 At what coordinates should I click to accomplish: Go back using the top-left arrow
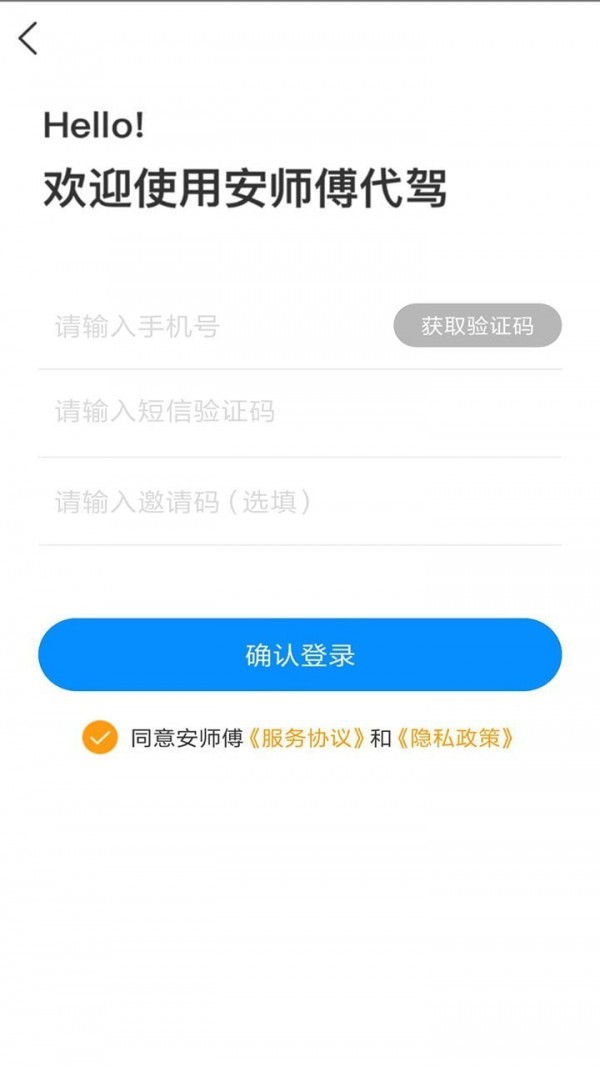28,39
